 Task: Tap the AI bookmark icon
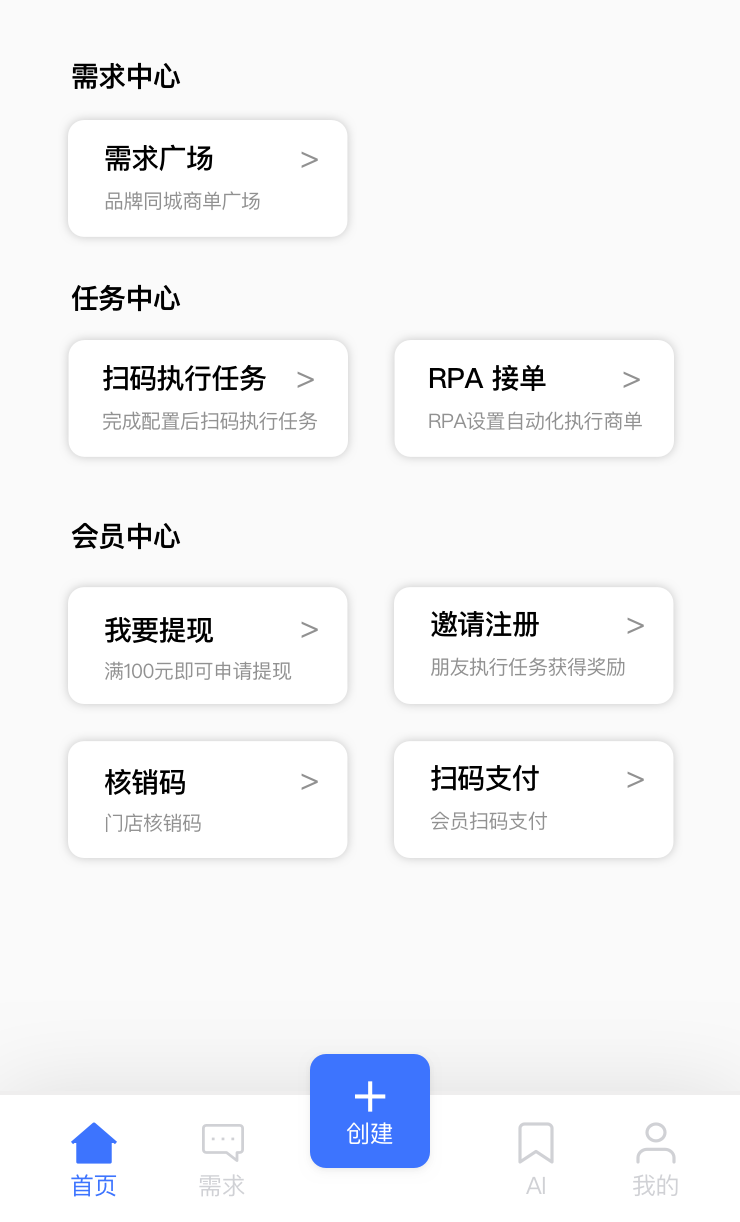click(536, 1140)
